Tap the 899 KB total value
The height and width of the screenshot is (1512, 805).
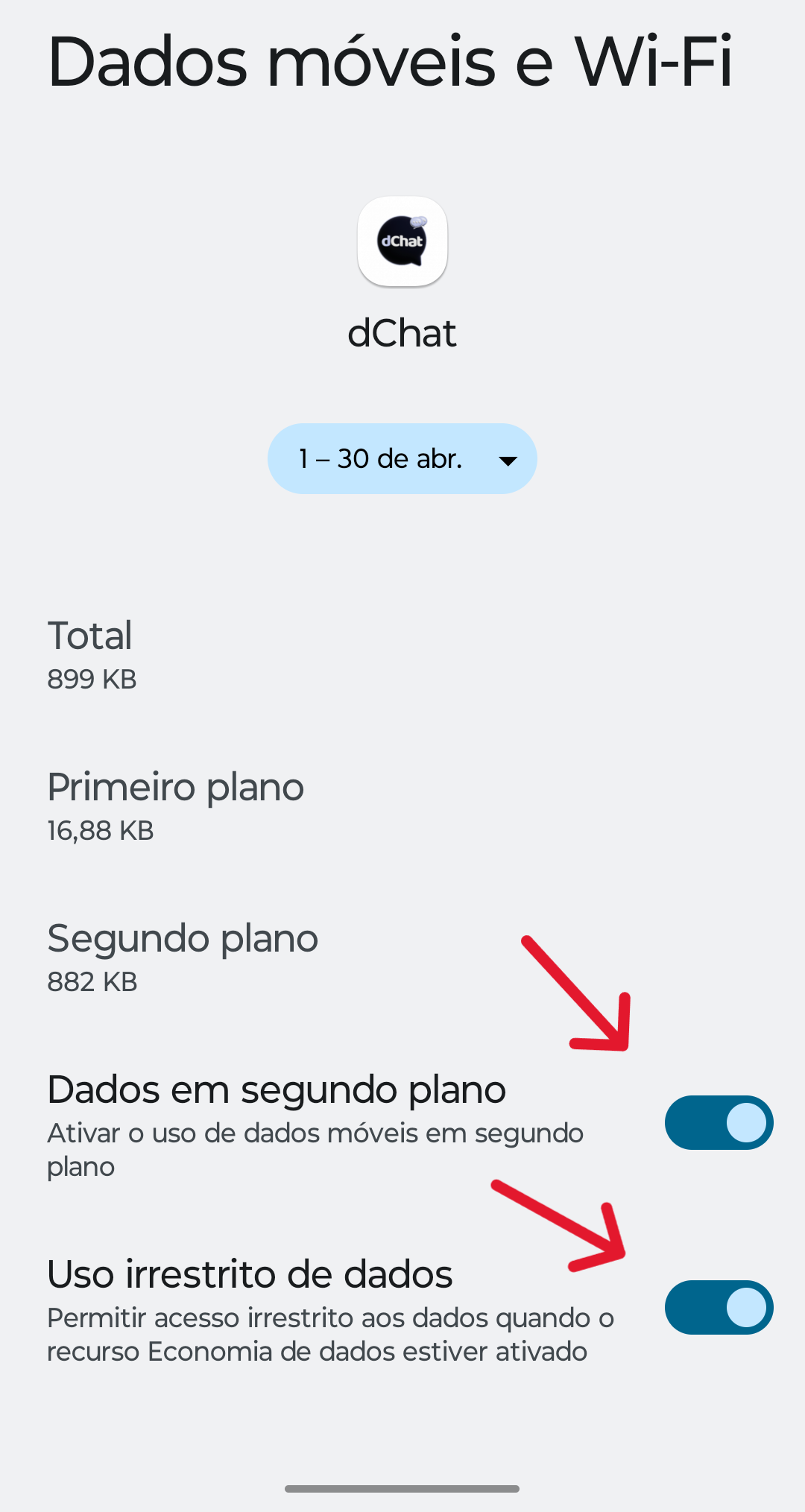click(x=91, y=680)
